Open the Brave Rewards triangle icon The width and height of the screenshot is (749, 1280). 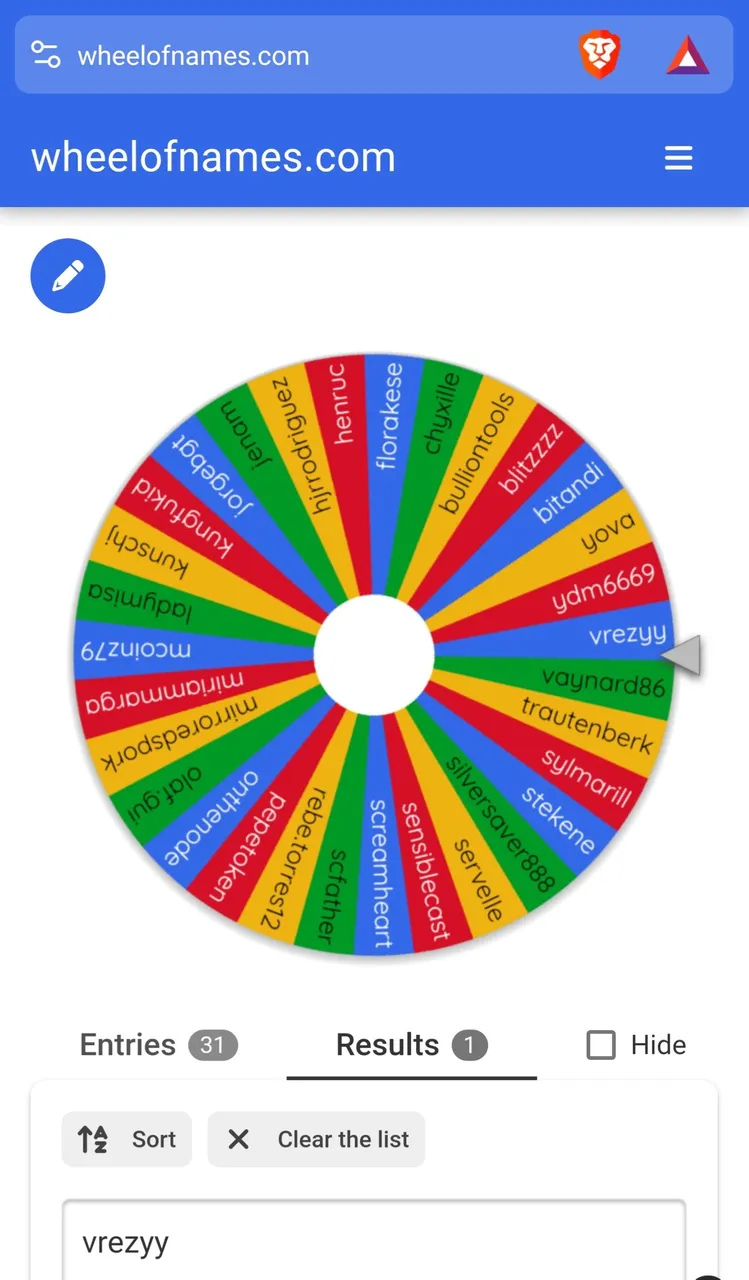coord(688,55)
